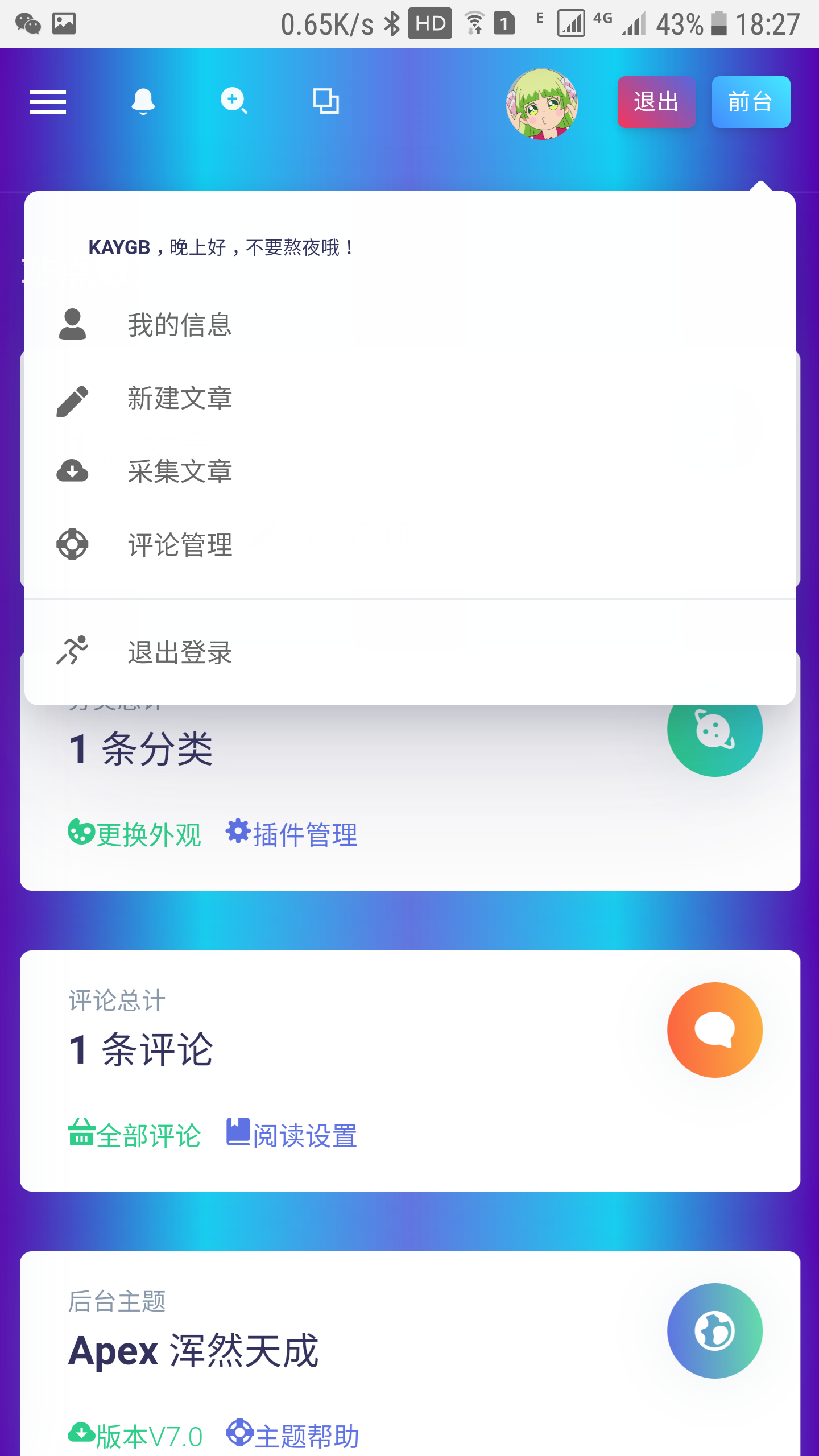This screenshot has width=819, height=1456.
Task: Tap the 版本V7.0 link
Action: coord(135,1436)
